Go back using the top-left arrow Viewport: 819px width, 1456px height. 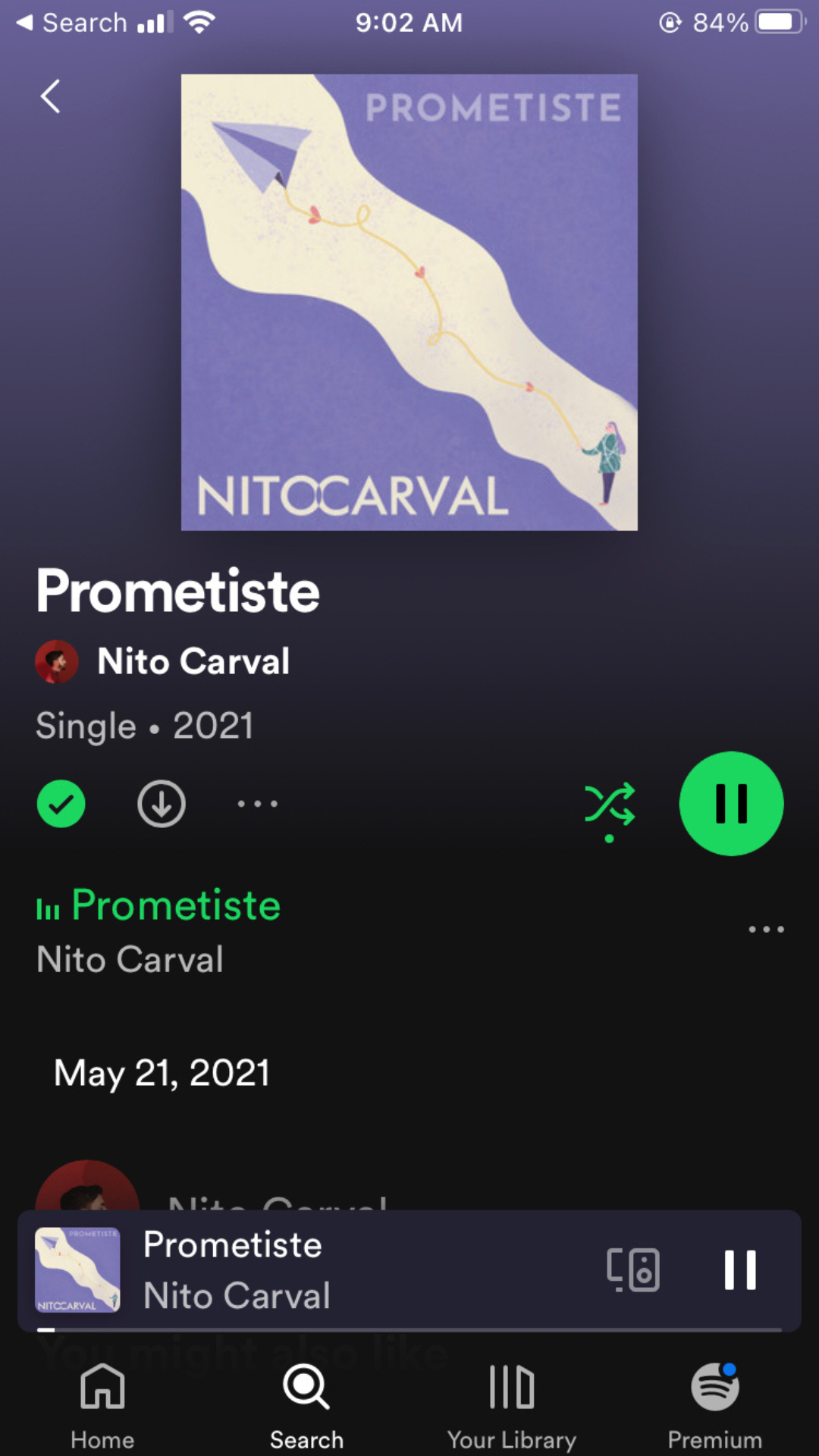click(50, 96)
